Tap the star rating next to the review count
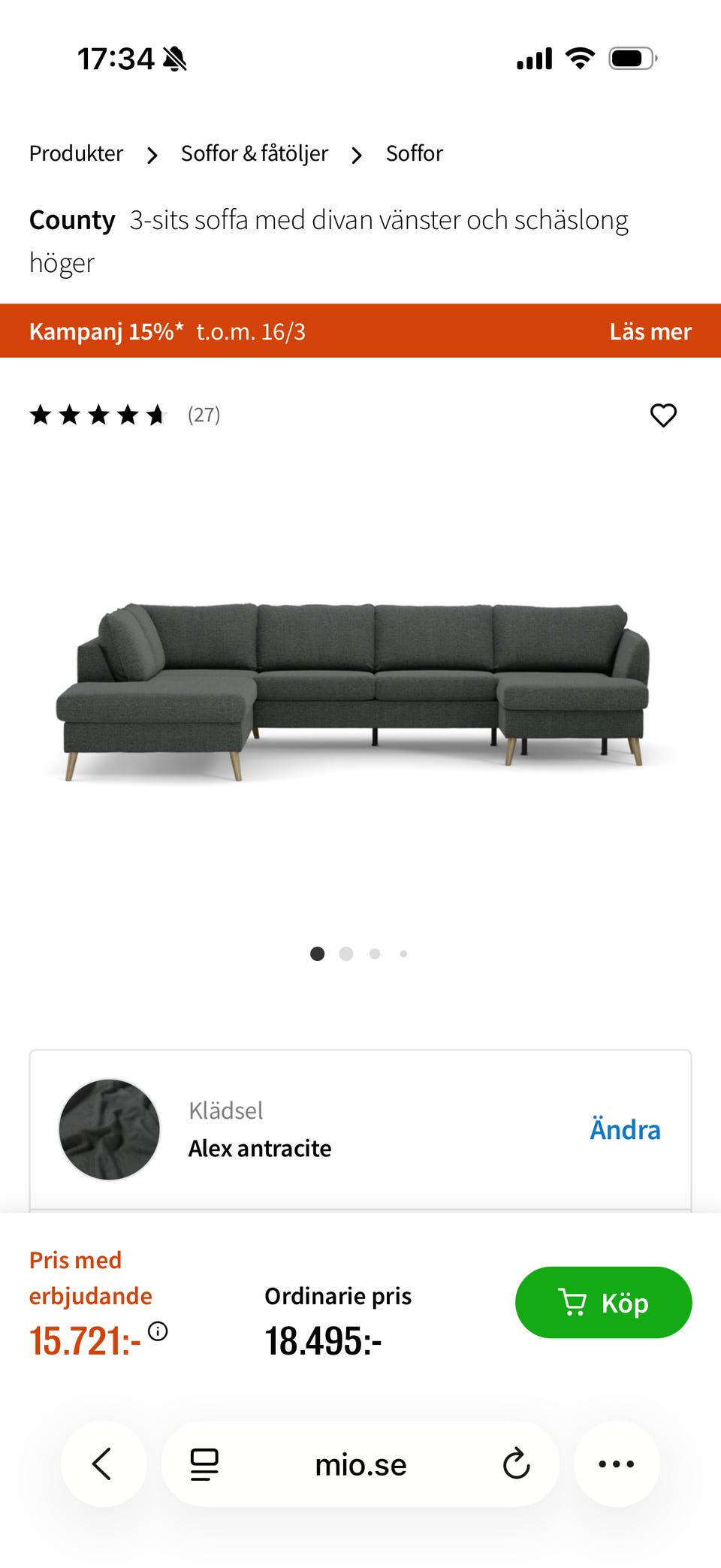The height and width of the screenshot is (1568, 721). tap(98, 415)
